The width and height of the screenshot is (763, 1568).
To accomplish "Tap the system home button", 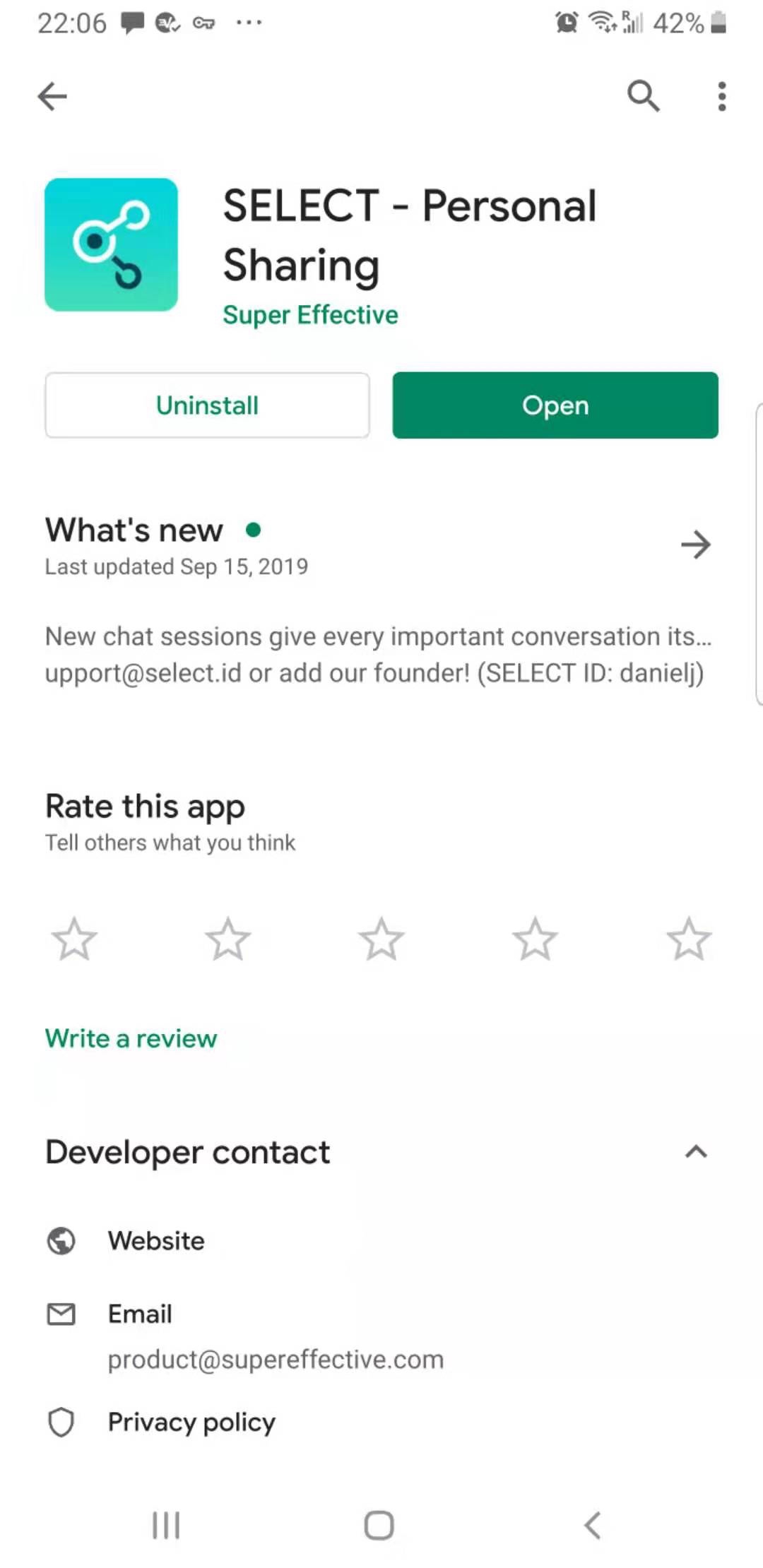I will click(379, 1525).
